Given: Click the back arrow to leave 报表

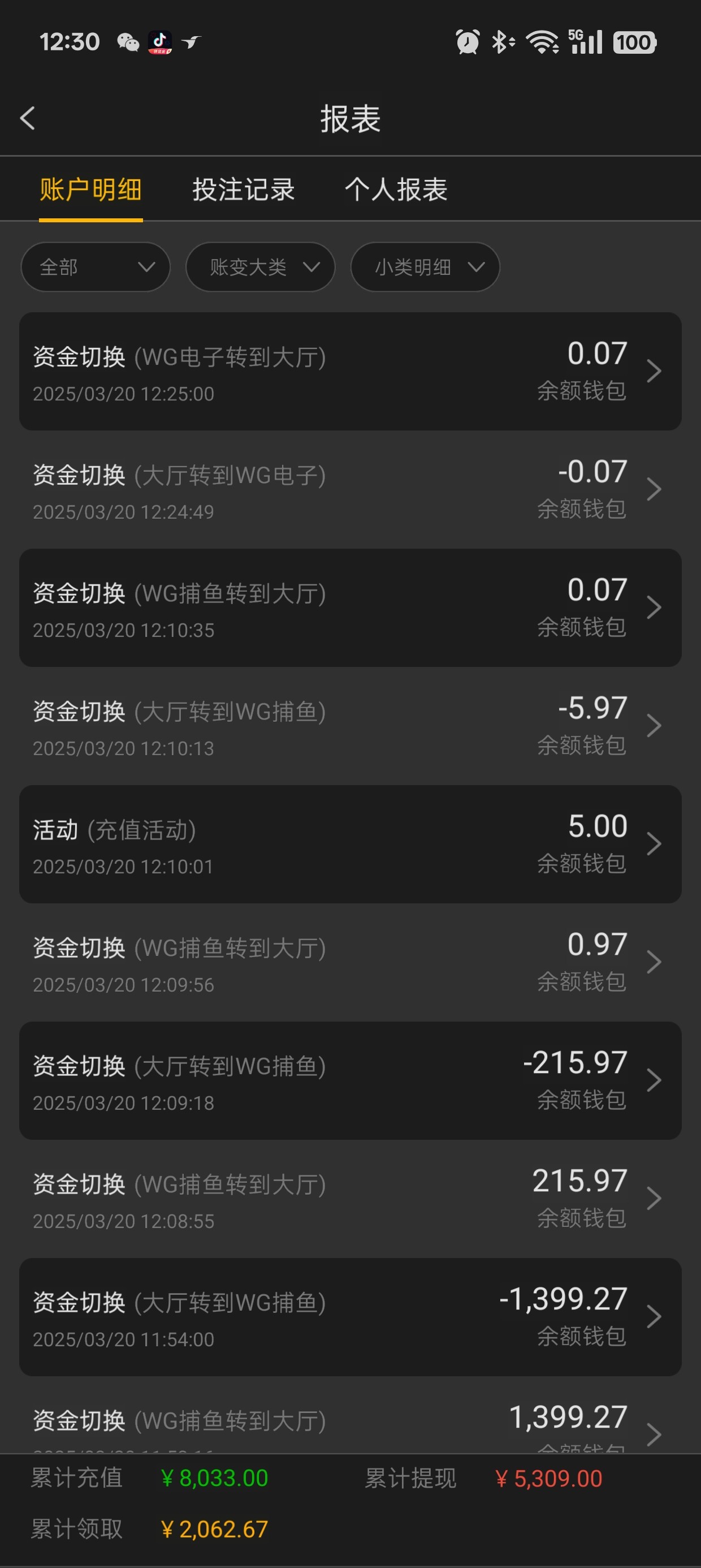Looking at the screenshot, I should coord(27,118).
